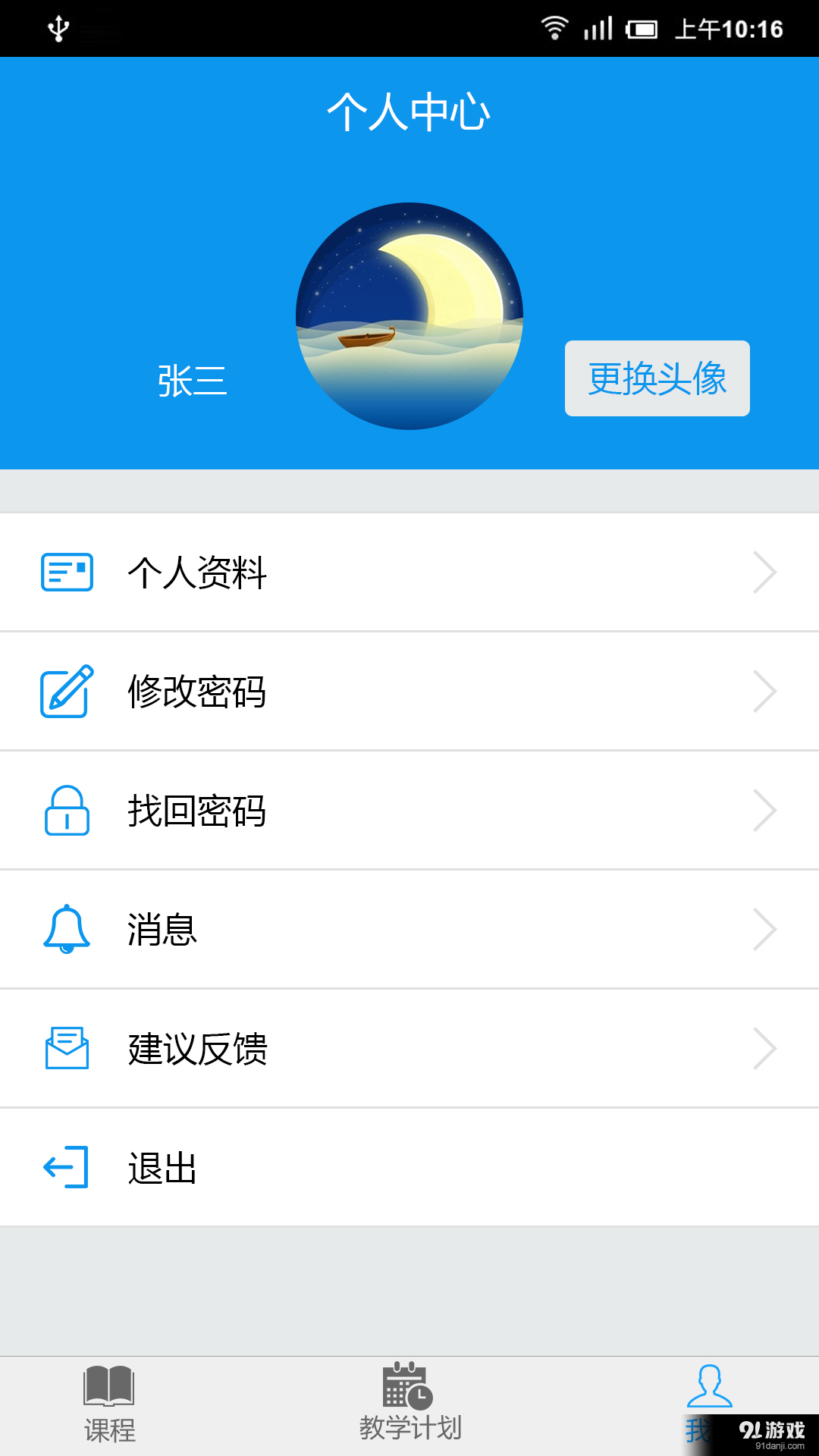Select the 个人资料 profile card icon

coord(67,573)
